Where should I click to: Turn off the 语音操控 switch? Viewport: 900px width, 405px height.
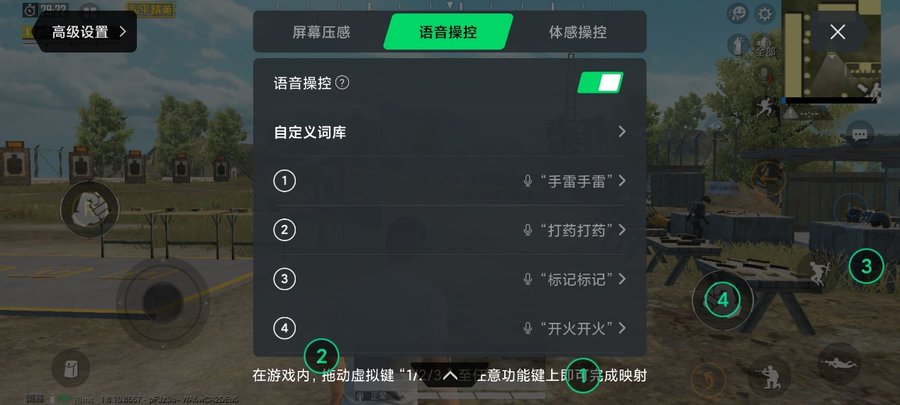click(600, 83)
